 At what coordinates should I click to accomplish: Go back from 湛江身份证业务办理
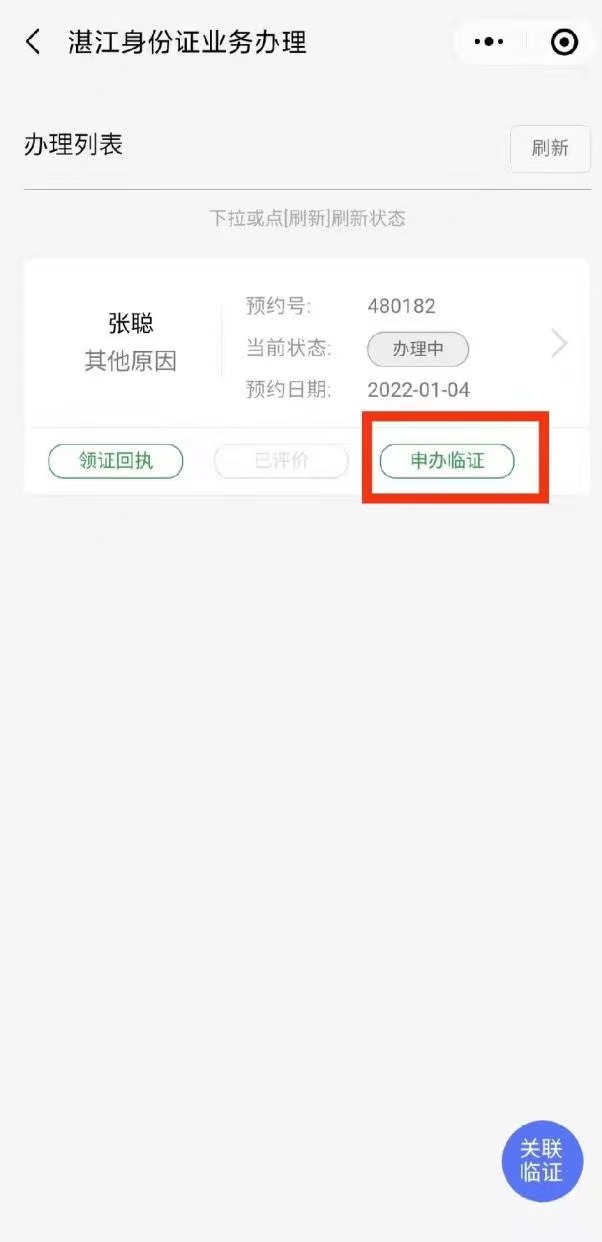coord(33,42)
